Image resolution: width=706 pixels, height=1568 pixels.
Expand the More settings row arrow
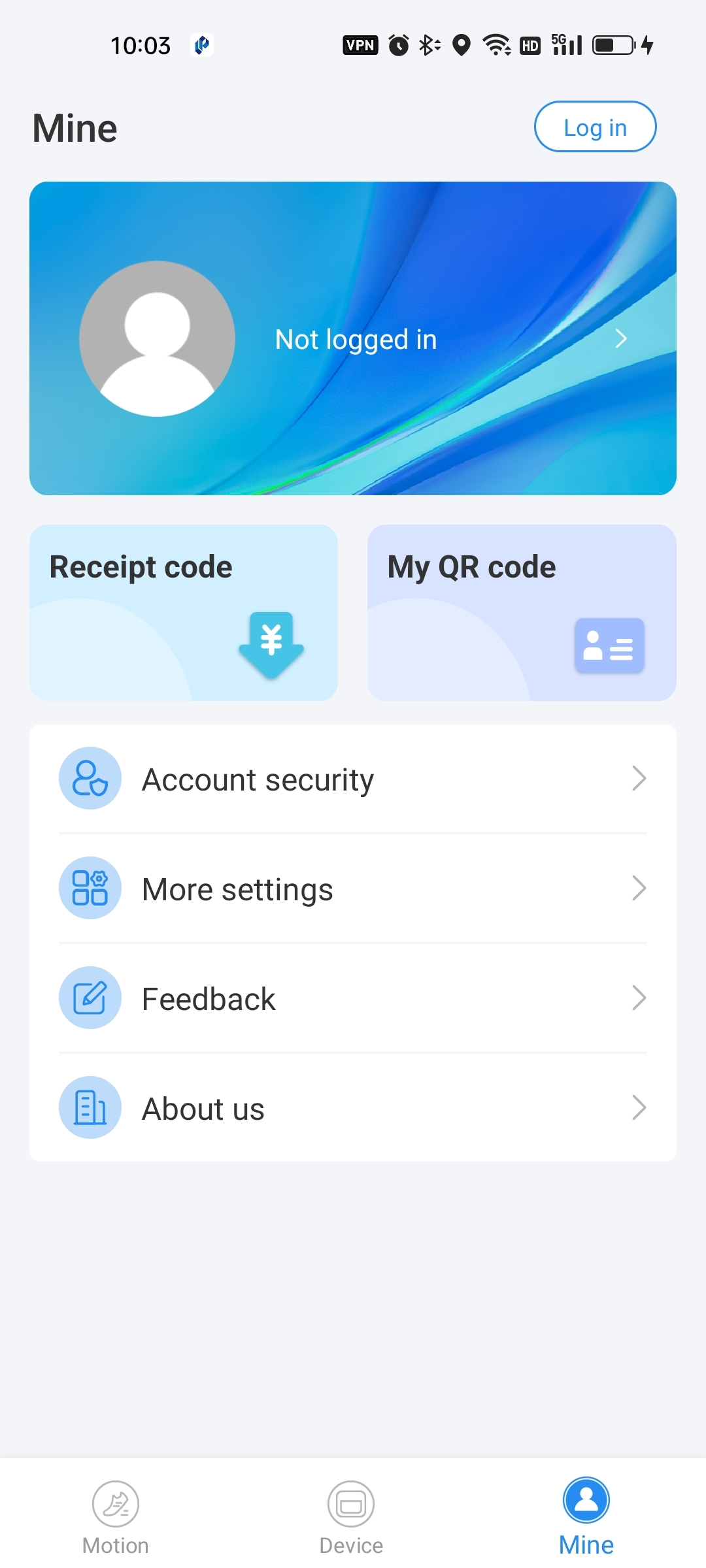click(x=640, y=888)
